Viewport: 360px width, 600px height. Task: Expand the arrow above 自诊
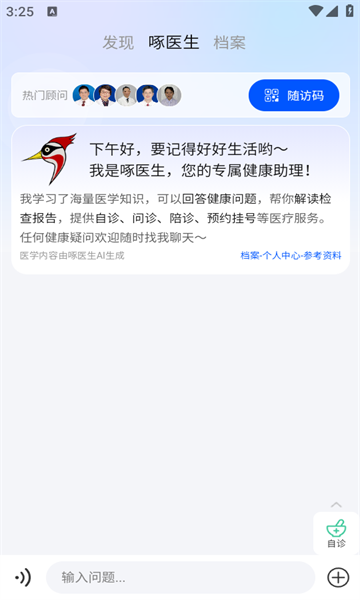click(x=336, y=505)
